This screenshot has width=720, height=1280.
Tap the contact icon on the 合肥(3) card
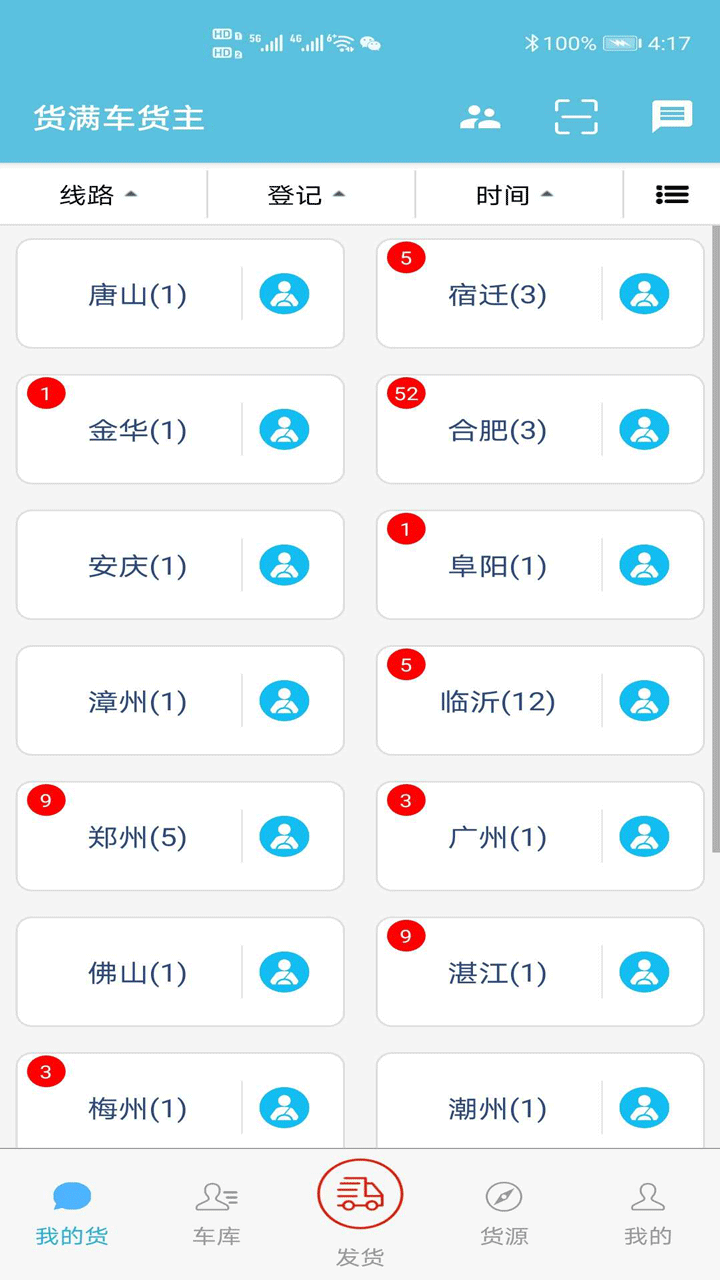click(644, 429)
